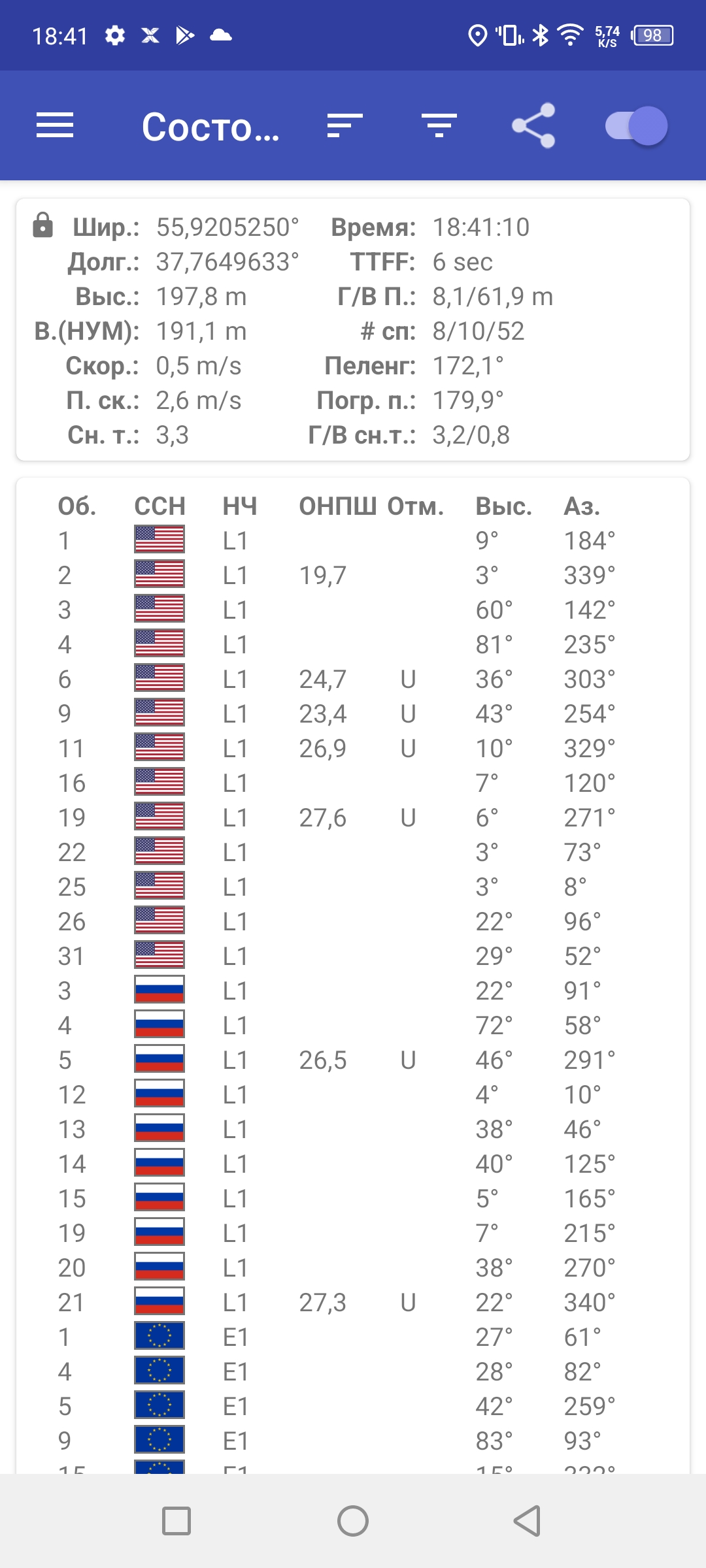Go to the home screen
The image size is (706, 1568).
click(x=353, y=1521)
